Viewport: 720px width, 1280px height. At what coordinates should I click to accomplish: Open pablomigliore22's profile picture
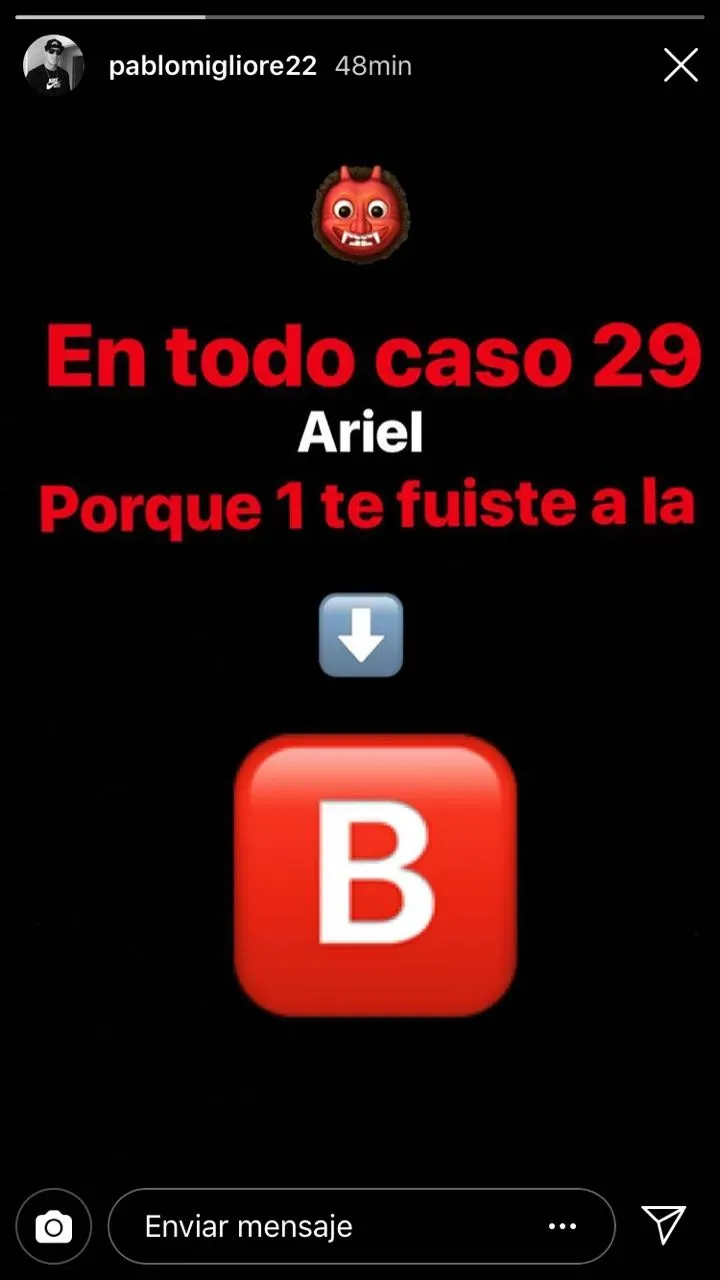click(x=53, y=66)
